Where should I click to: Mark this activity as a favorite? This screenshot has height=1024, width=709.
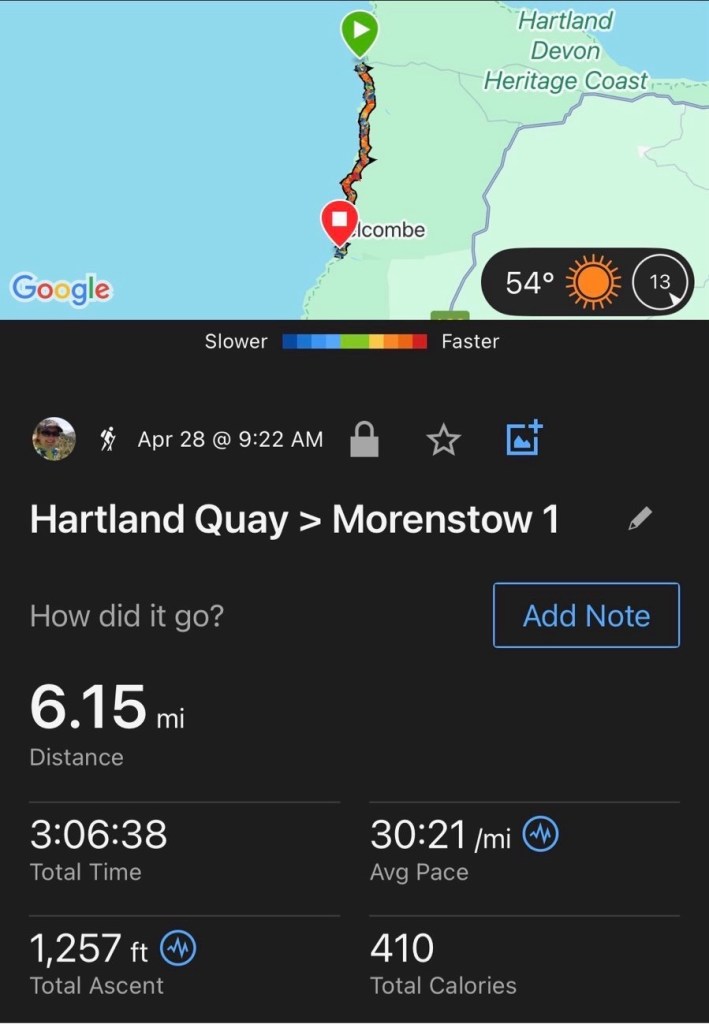click(443, 439)
